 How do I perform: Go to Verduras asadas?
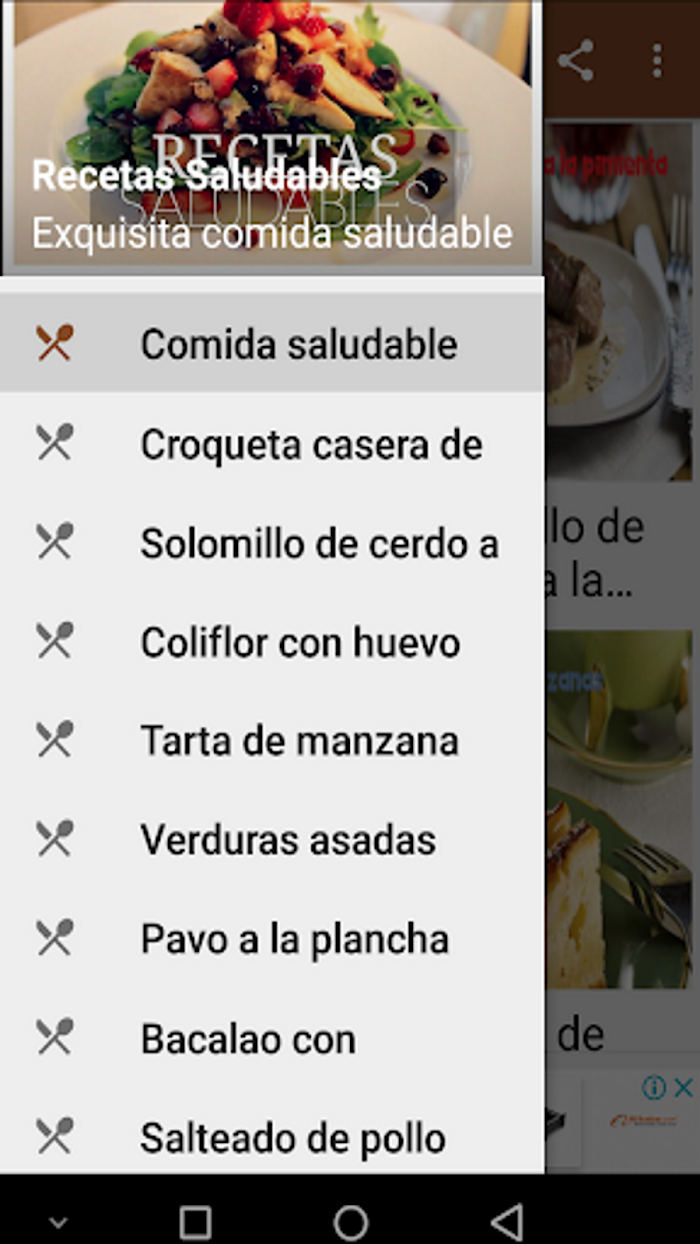tap(272, 840)
